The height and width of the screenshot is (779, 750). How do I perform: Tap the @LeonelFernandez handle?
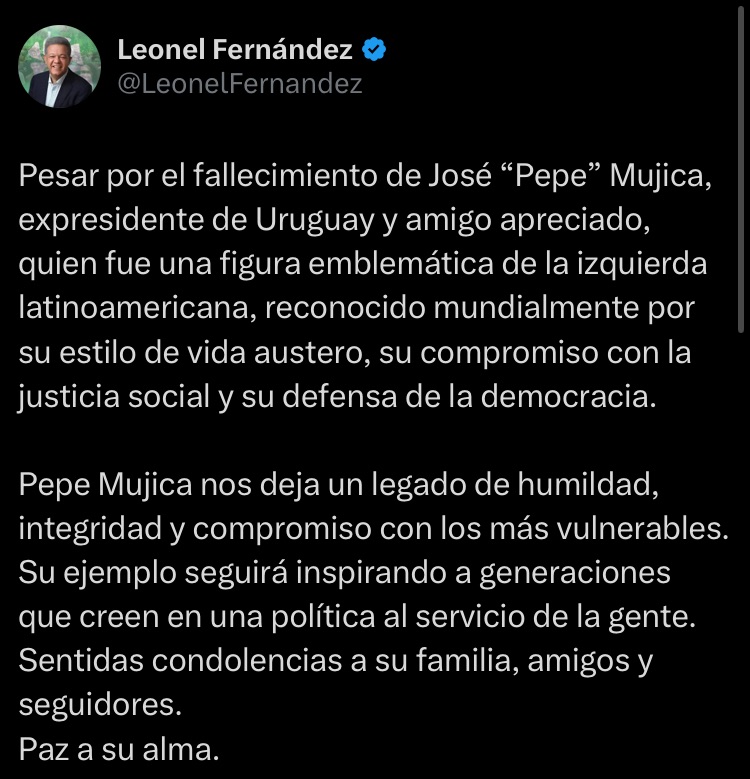click(x=240, y=85)
